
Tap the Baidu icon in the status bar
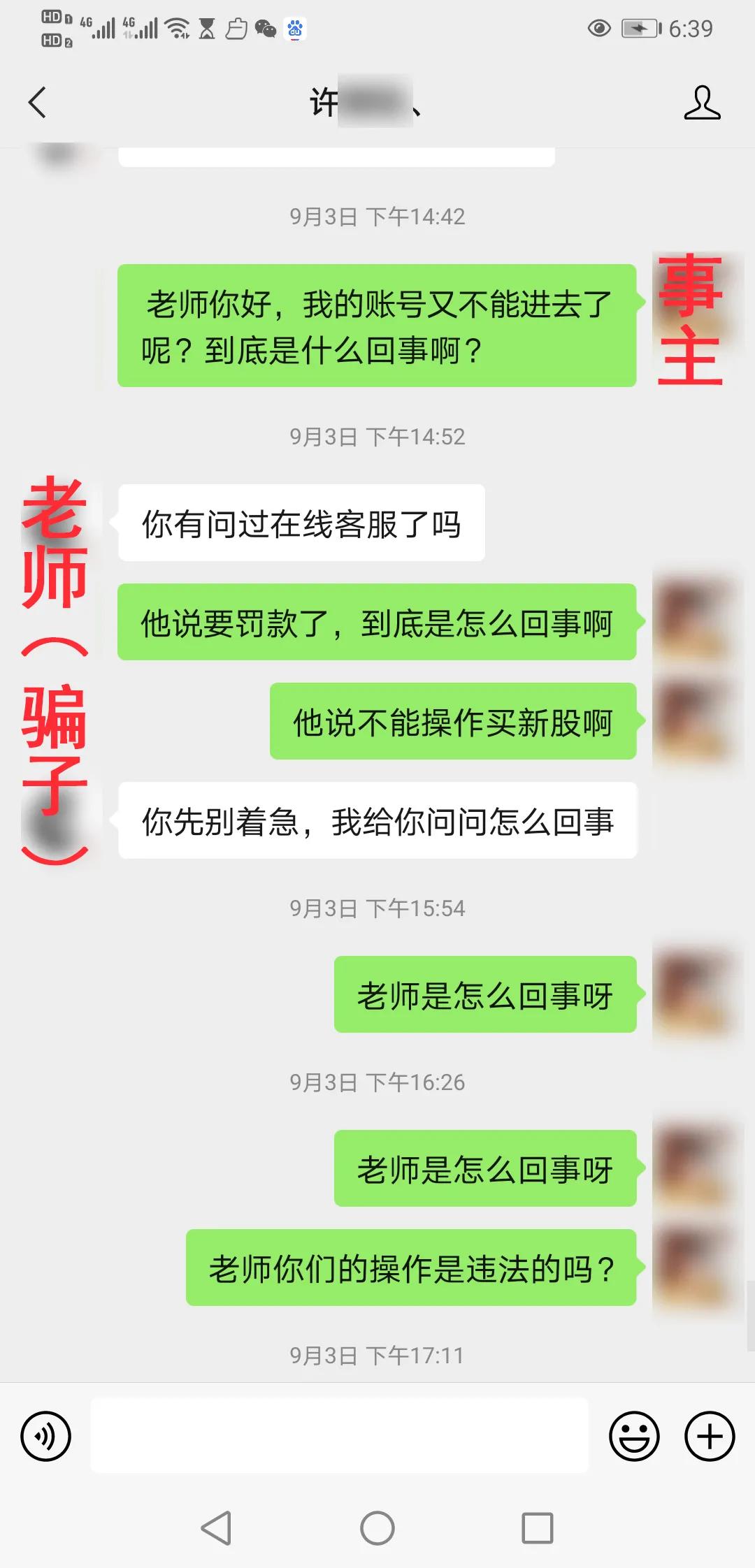(x=295, y=29)
